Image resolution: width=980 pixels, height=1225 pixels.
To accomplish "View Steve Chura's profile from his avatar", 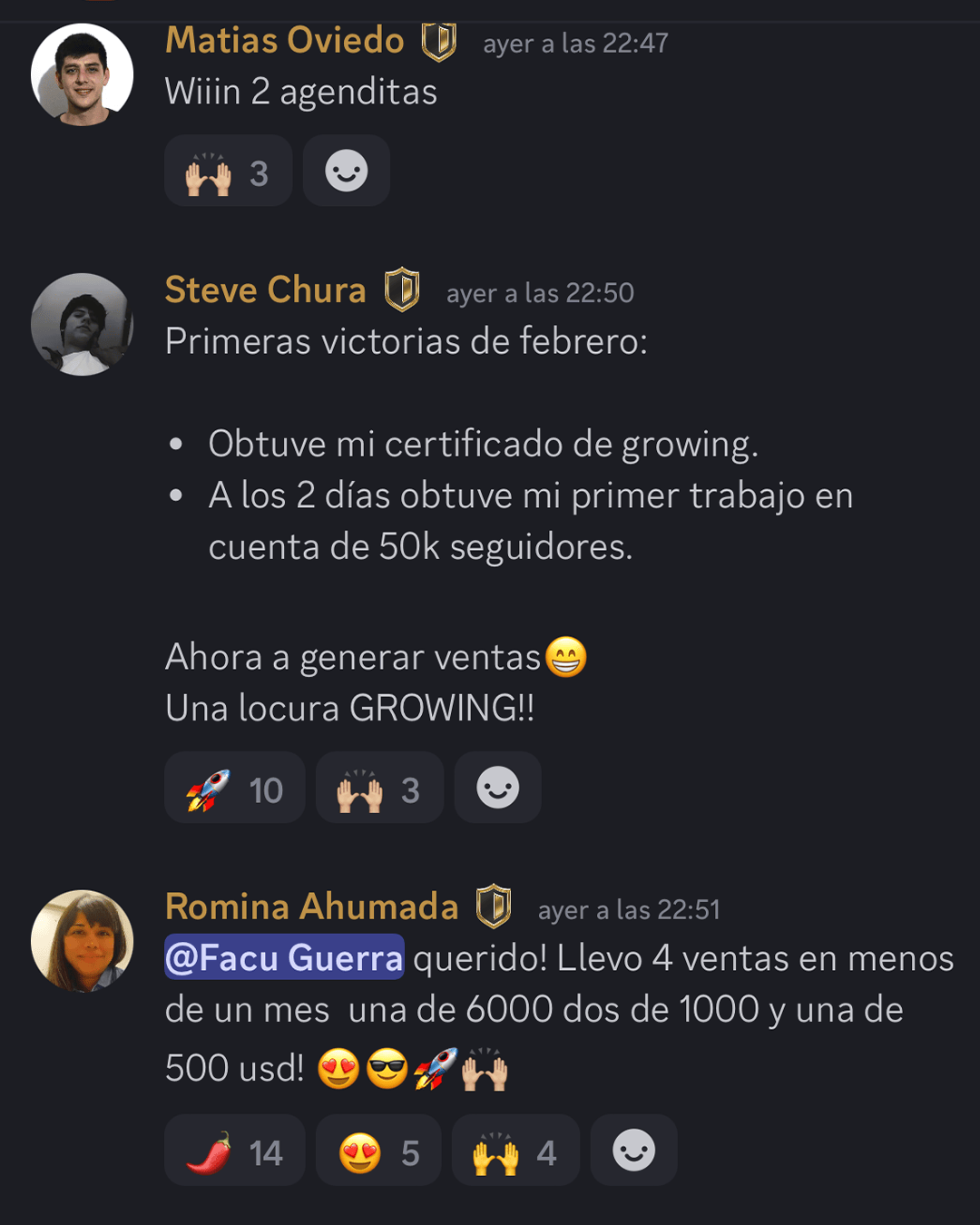I will tap(82, 324).
